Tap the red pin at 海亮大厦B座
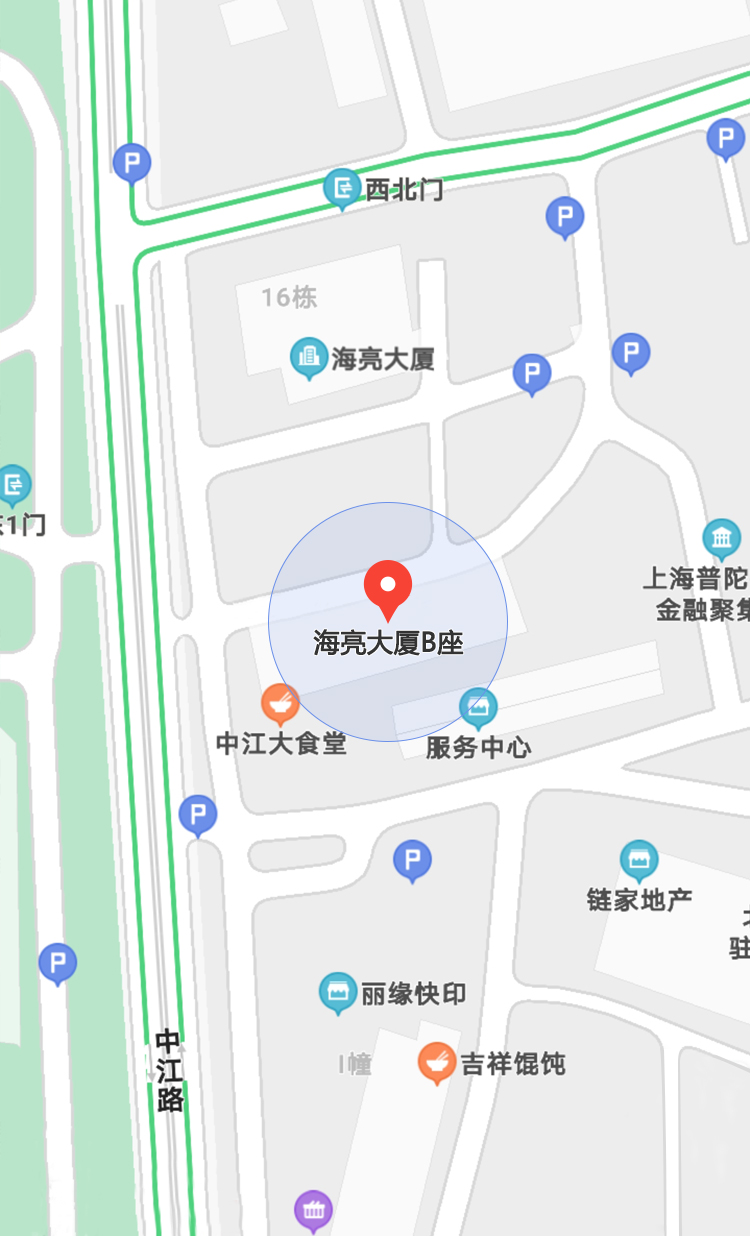This screenshot has width=750, height=1236. point(387,588)
